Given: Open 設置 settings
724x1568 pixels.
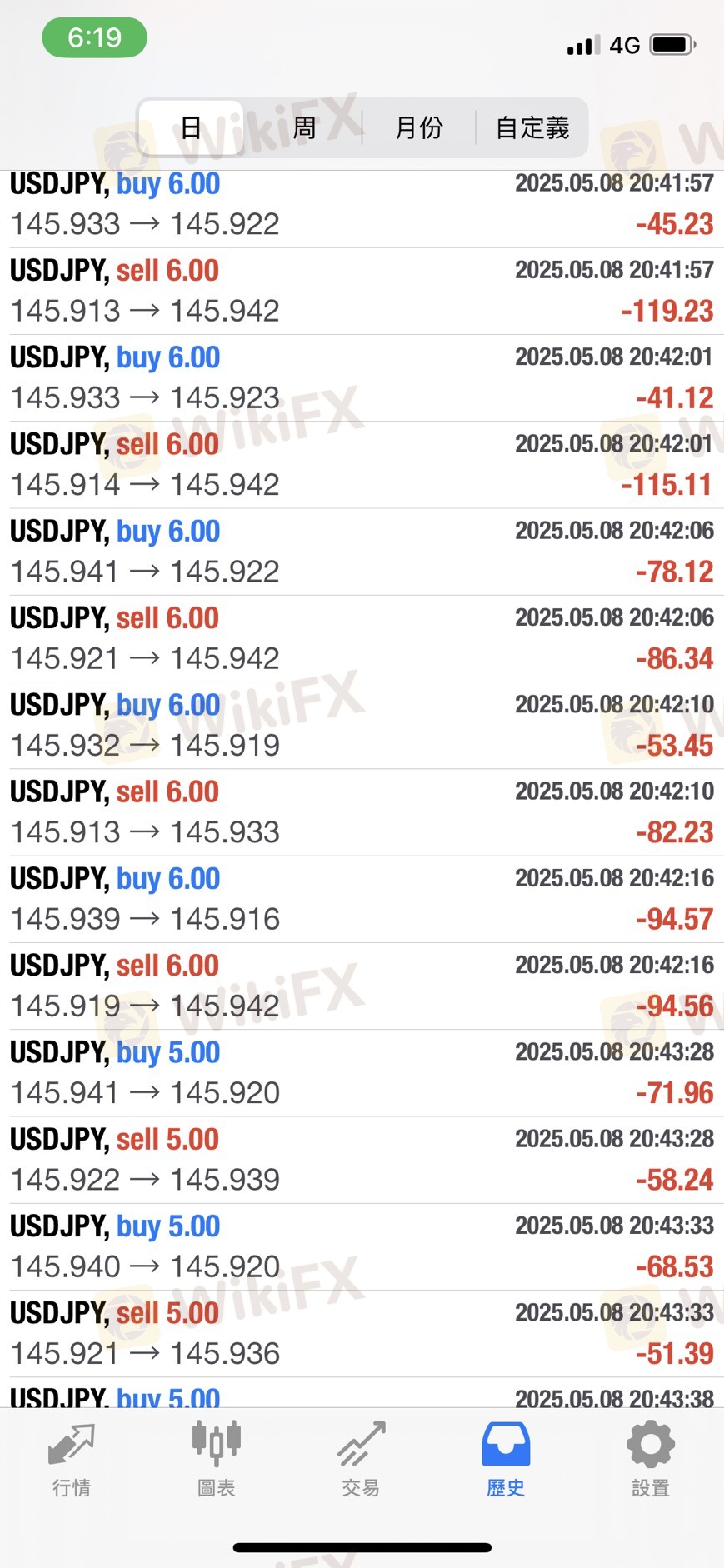Looking at the screenshot, I should pyautogui.click(x=651, y=1460).
